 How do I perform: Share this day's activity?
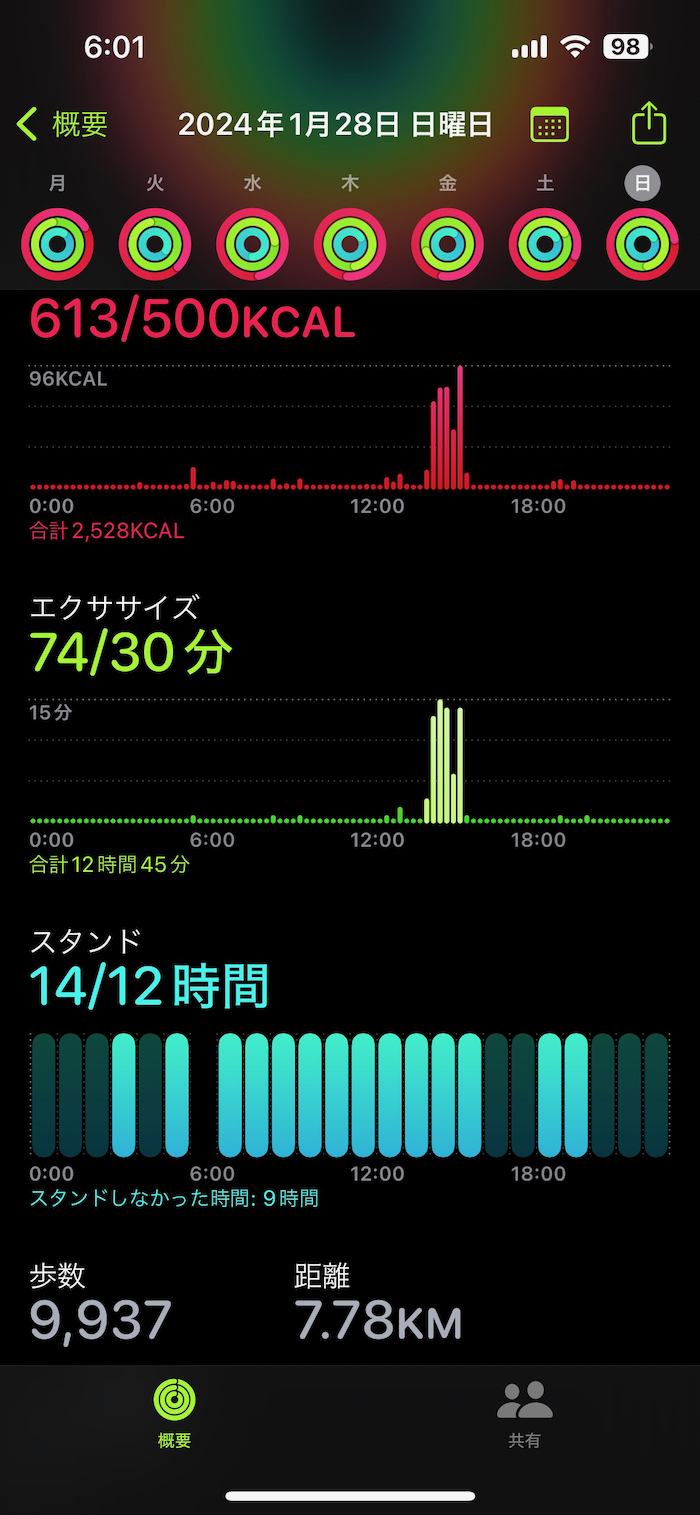(x=649, y=125)
